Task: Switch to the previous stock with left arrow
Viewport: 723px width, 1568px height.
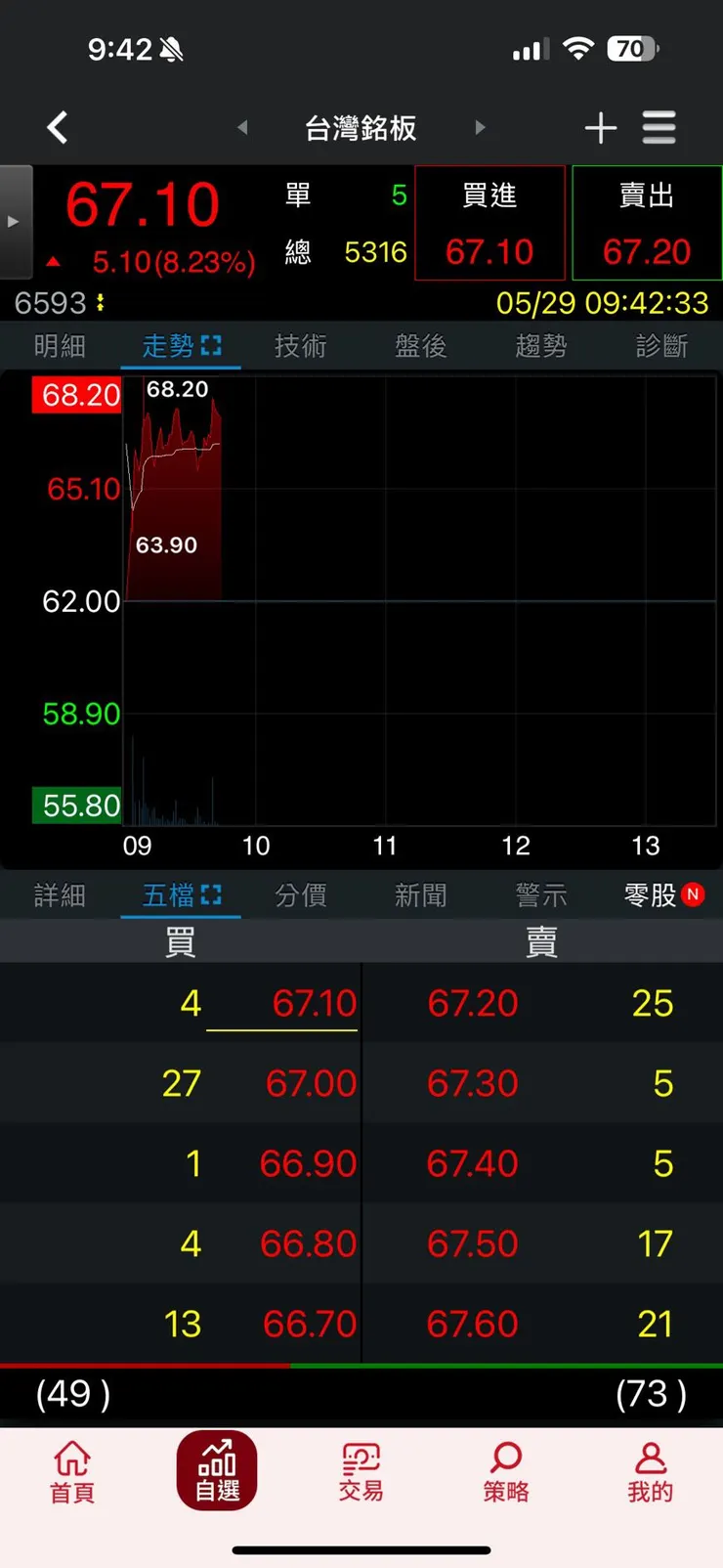Action: [242, 127]
